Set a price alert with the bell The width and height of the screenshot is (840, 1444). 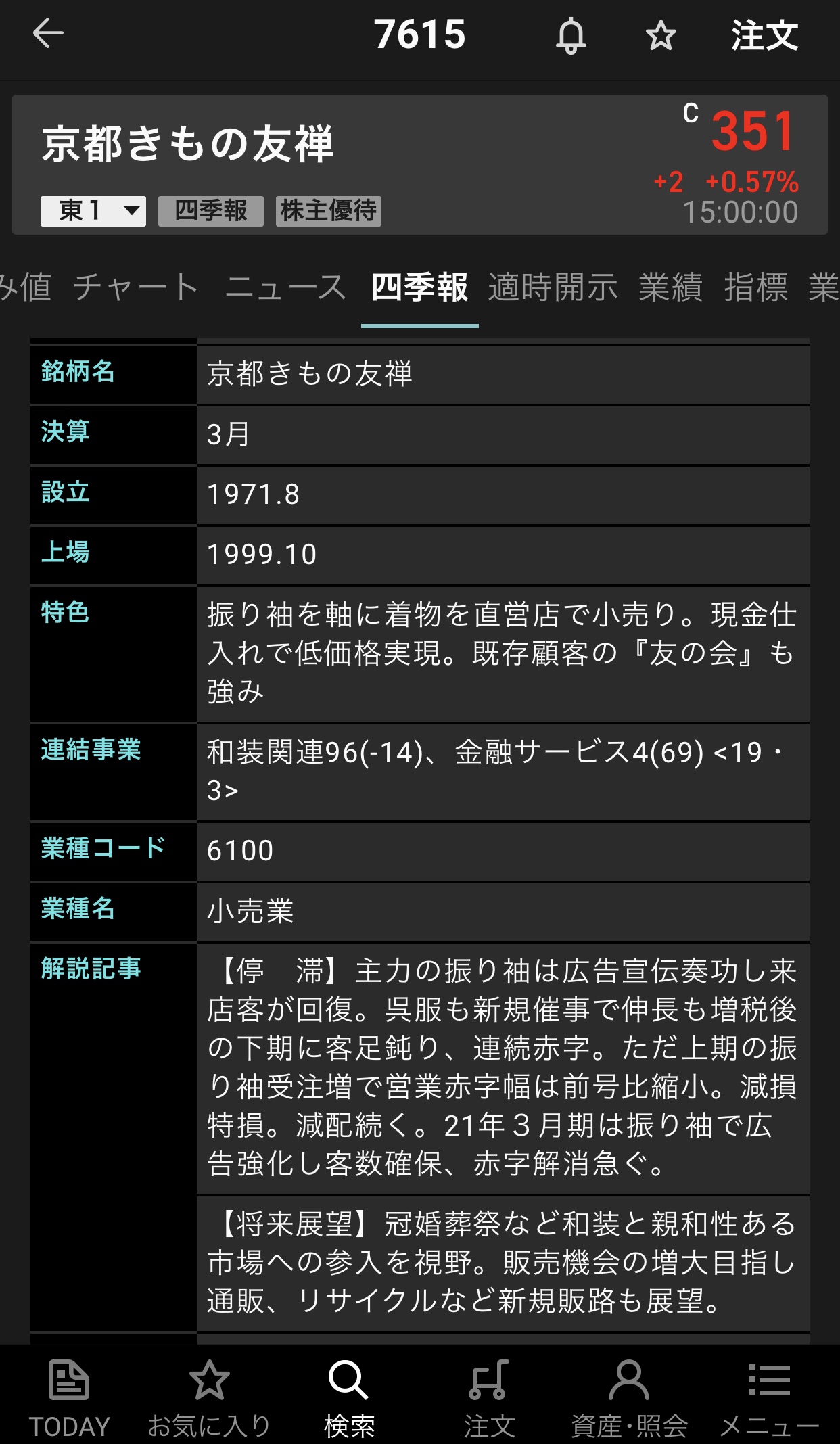click(x=571, y=36)
